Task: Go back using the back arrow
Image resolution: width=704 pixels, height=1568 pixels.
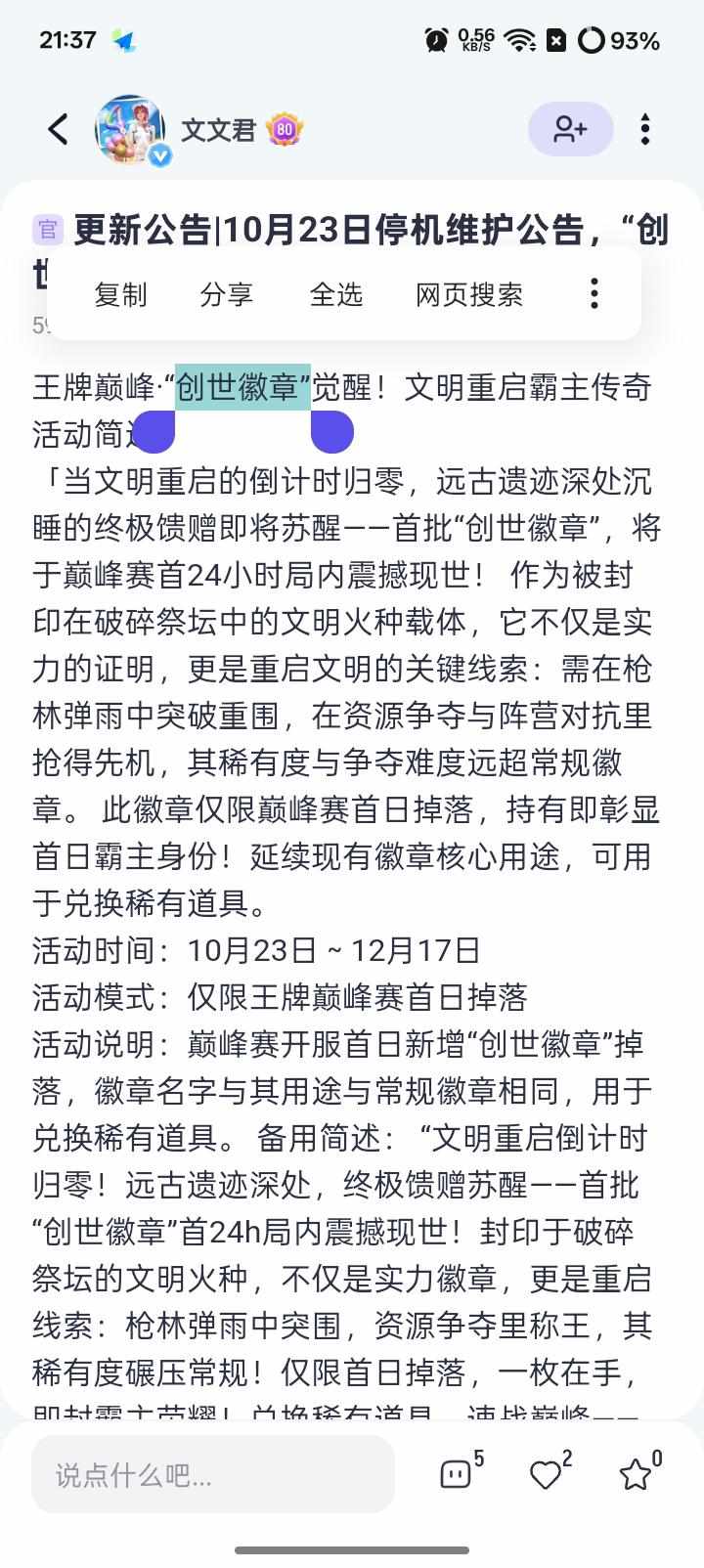Action: (58, 129)
